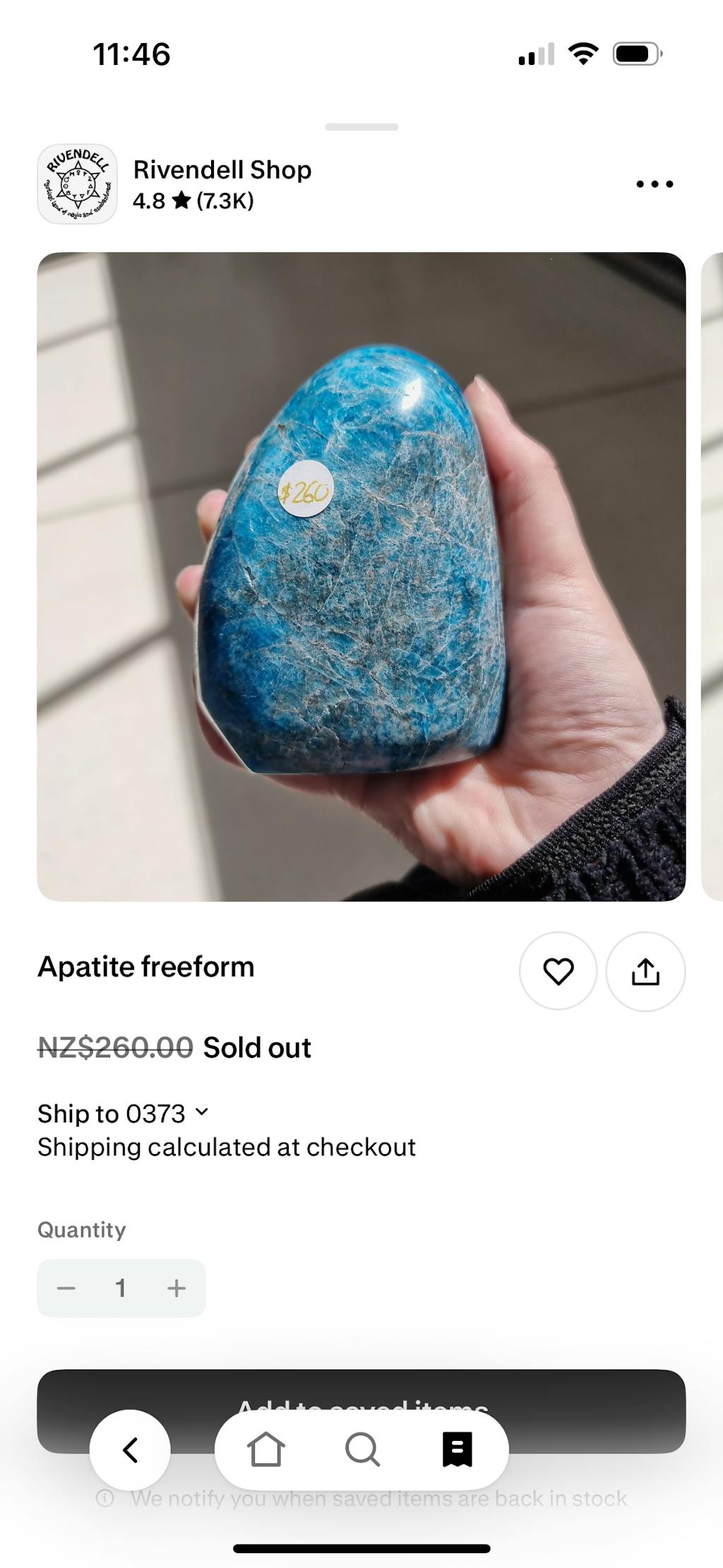Favorite the Apatite freeform item

pos(558,971)
